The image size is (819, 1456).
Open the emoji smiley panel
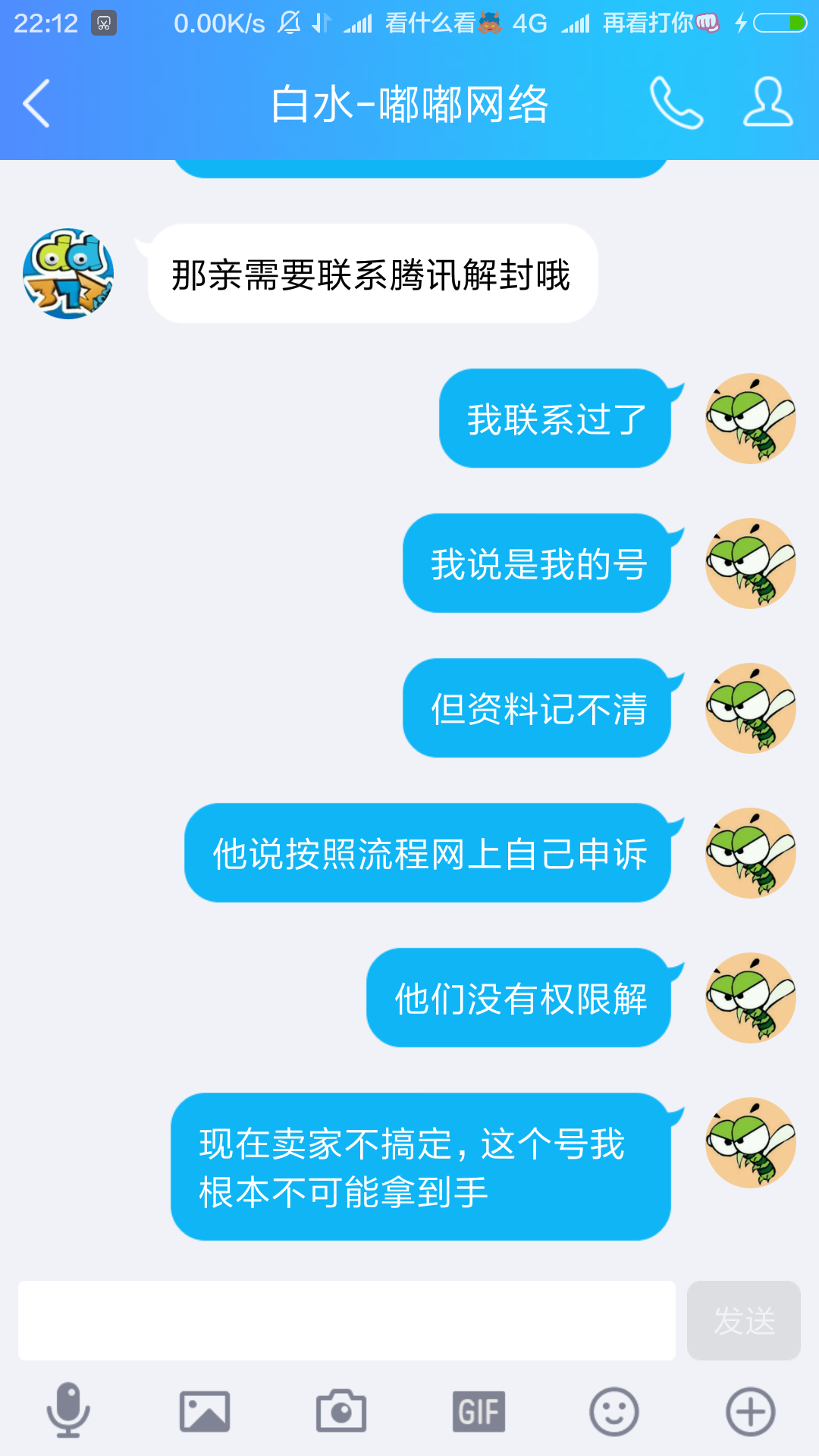pyautogui.click(x=614, y=1412)
